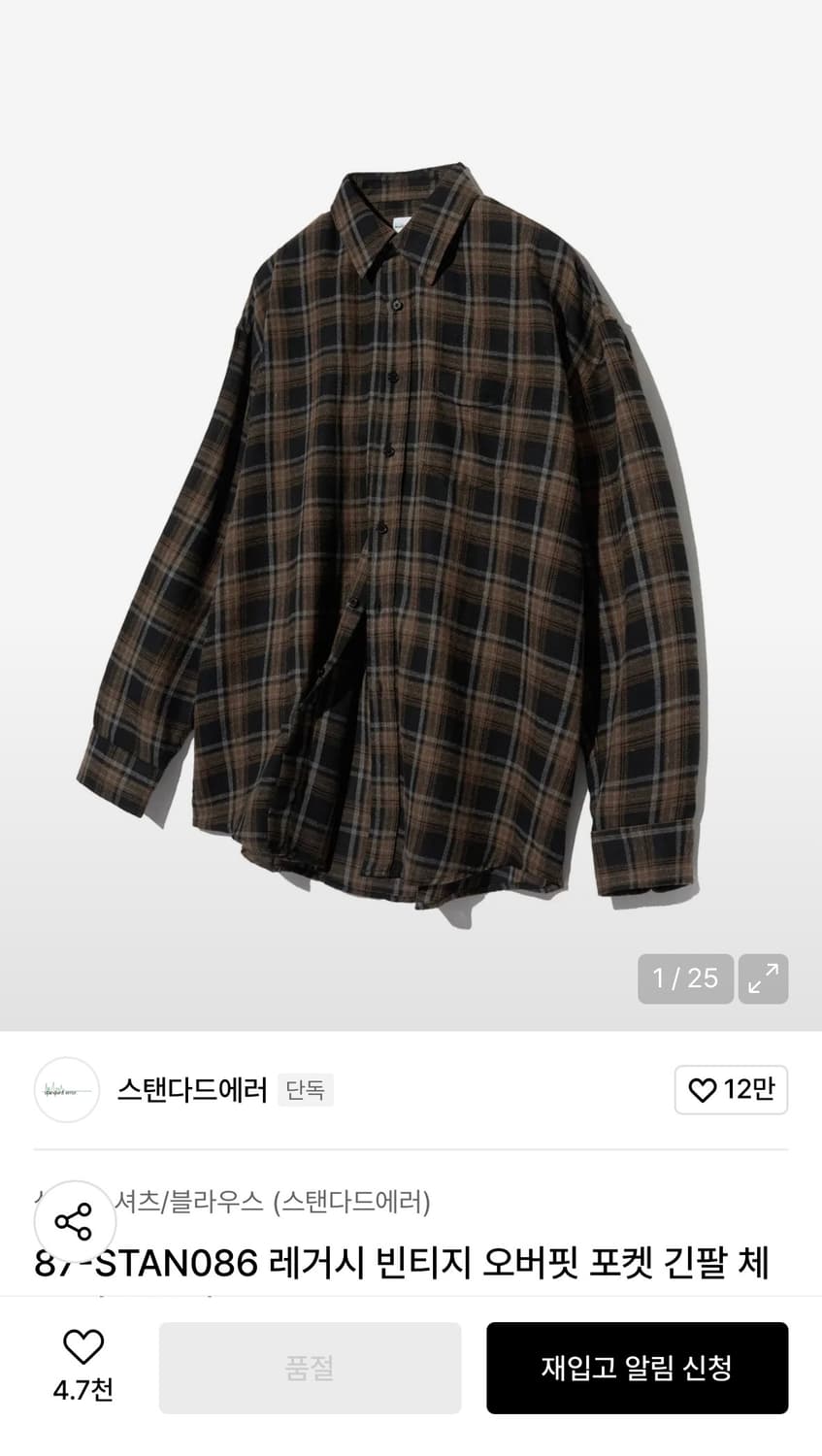Select the share arrows icon over the breadcrumb
The width and height of the screenshot is (822, 1456).
[74, 1221]
